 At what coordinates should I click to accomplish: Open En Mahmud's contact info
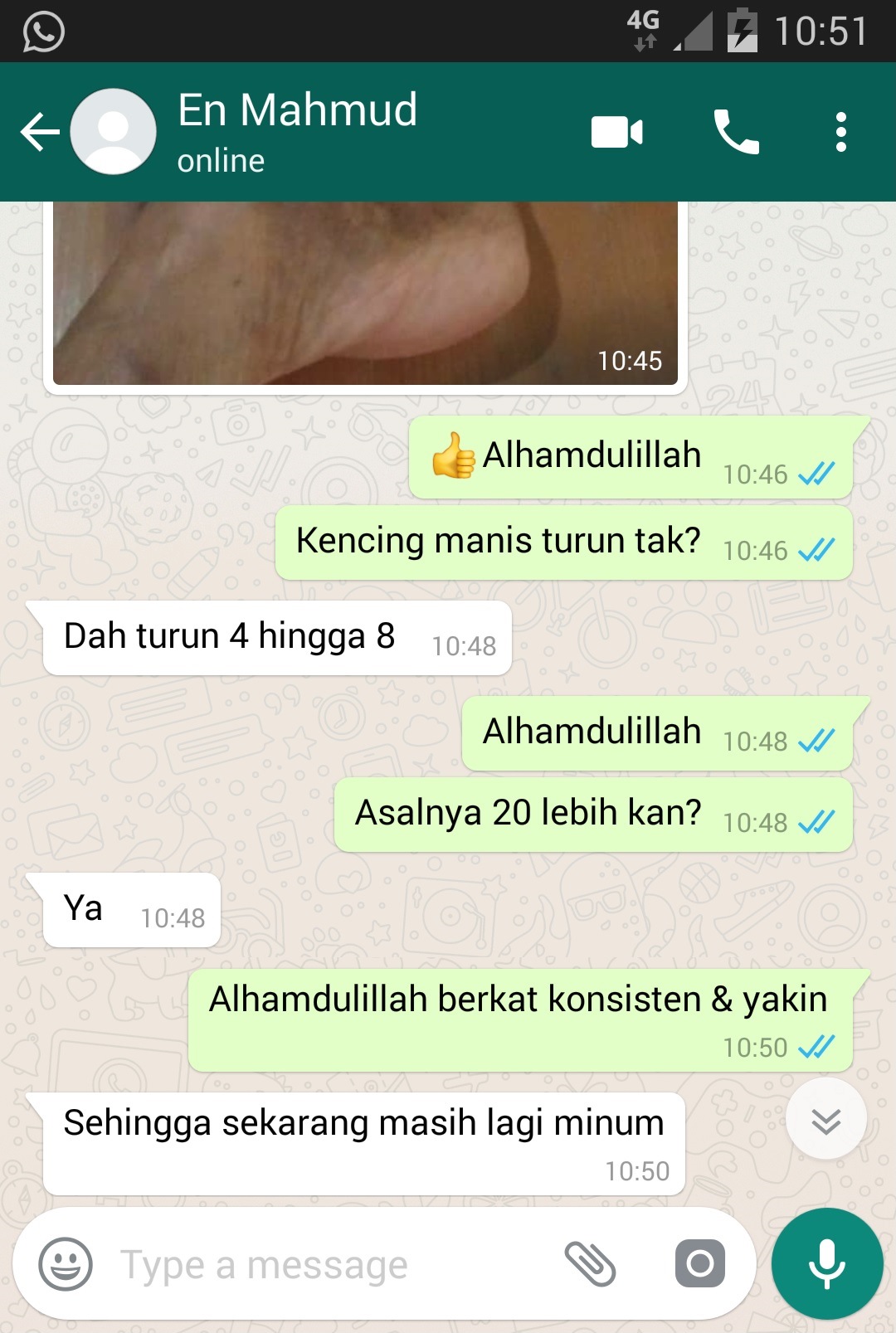click(297, 130)
